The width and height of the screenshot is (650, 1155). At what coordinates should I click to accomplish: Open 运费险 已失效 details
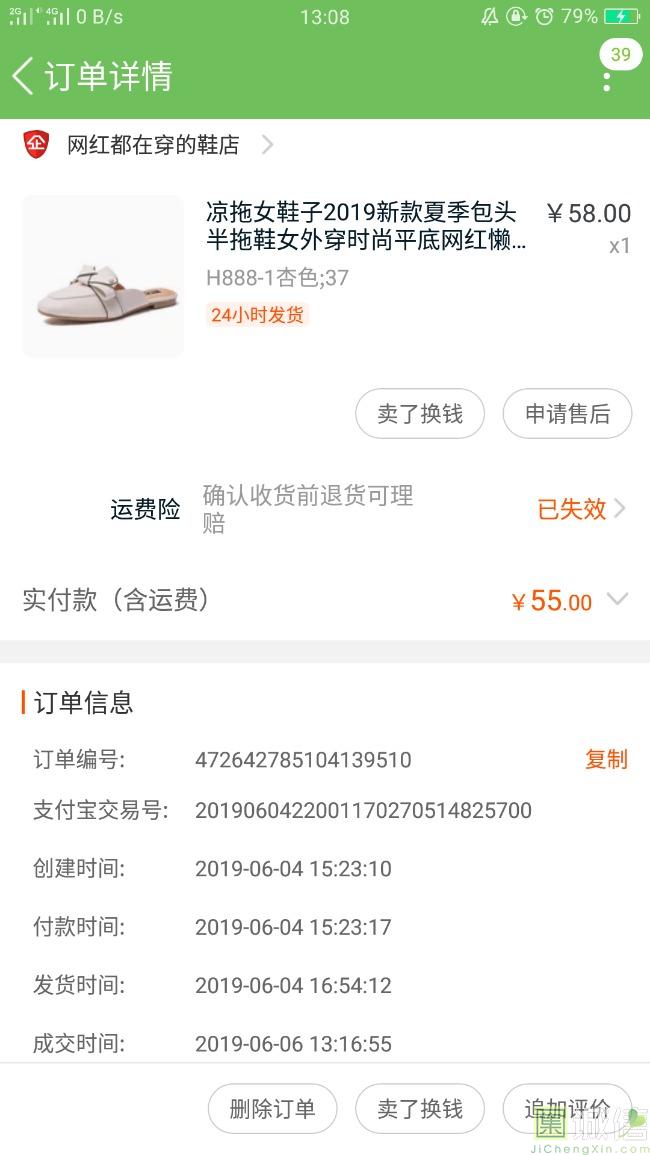click(x=581, y=509)
